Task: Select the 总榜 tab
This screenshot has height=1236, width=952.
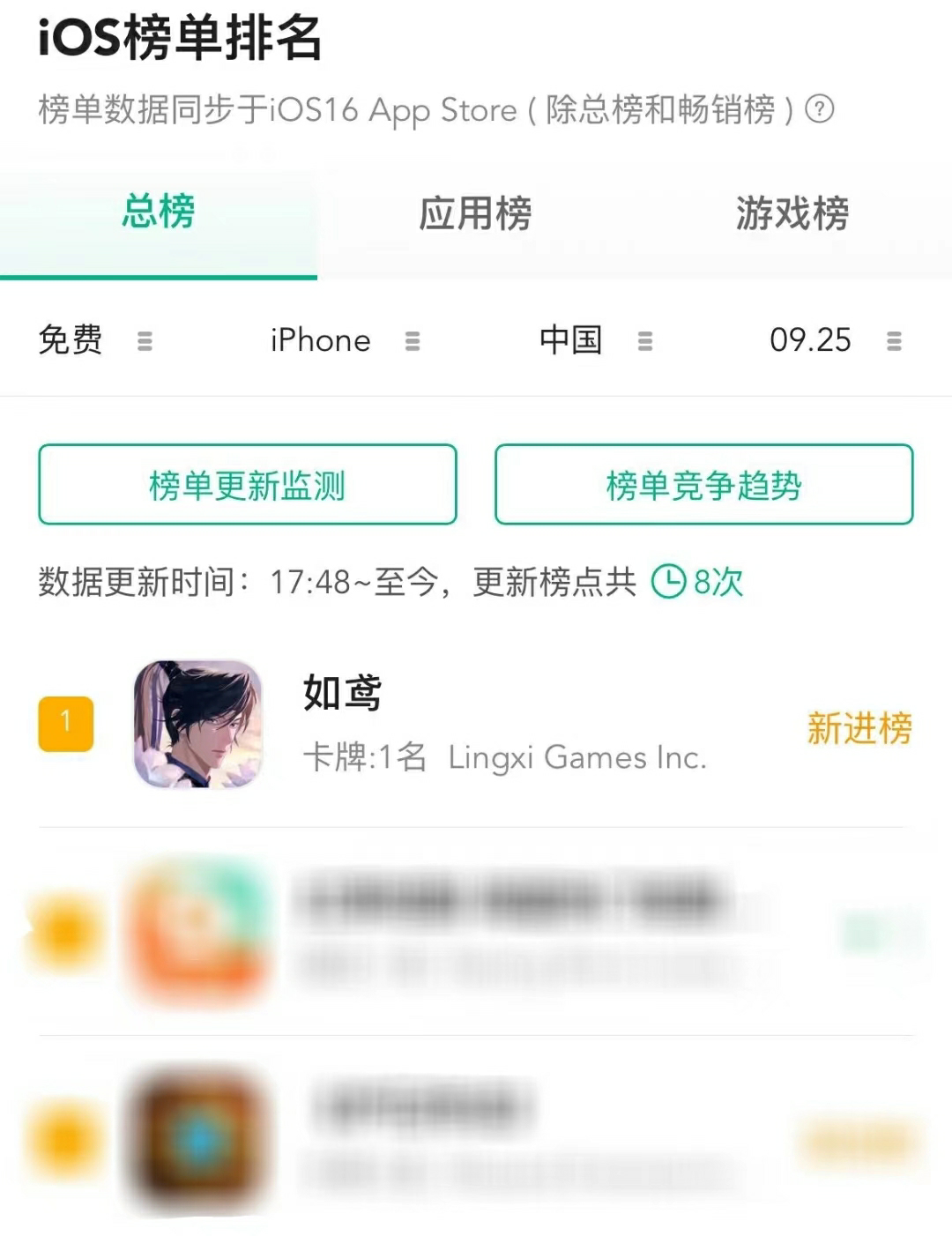Action: 159,212
